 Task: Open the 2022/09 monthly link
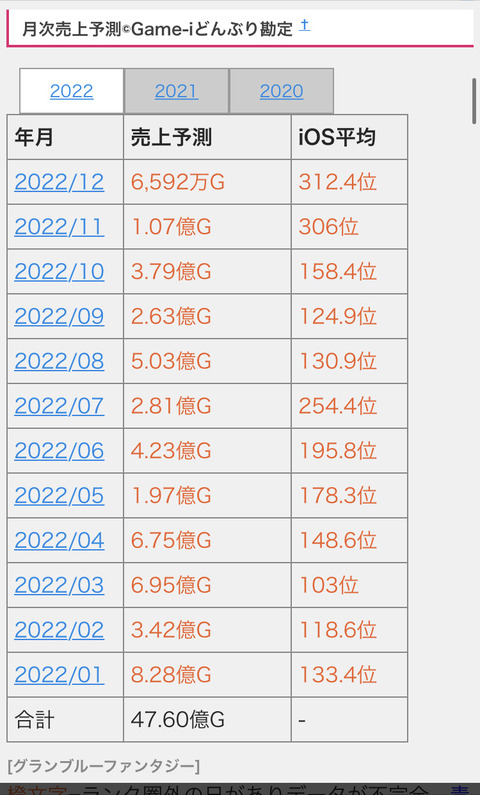click(x=59, y=316)
